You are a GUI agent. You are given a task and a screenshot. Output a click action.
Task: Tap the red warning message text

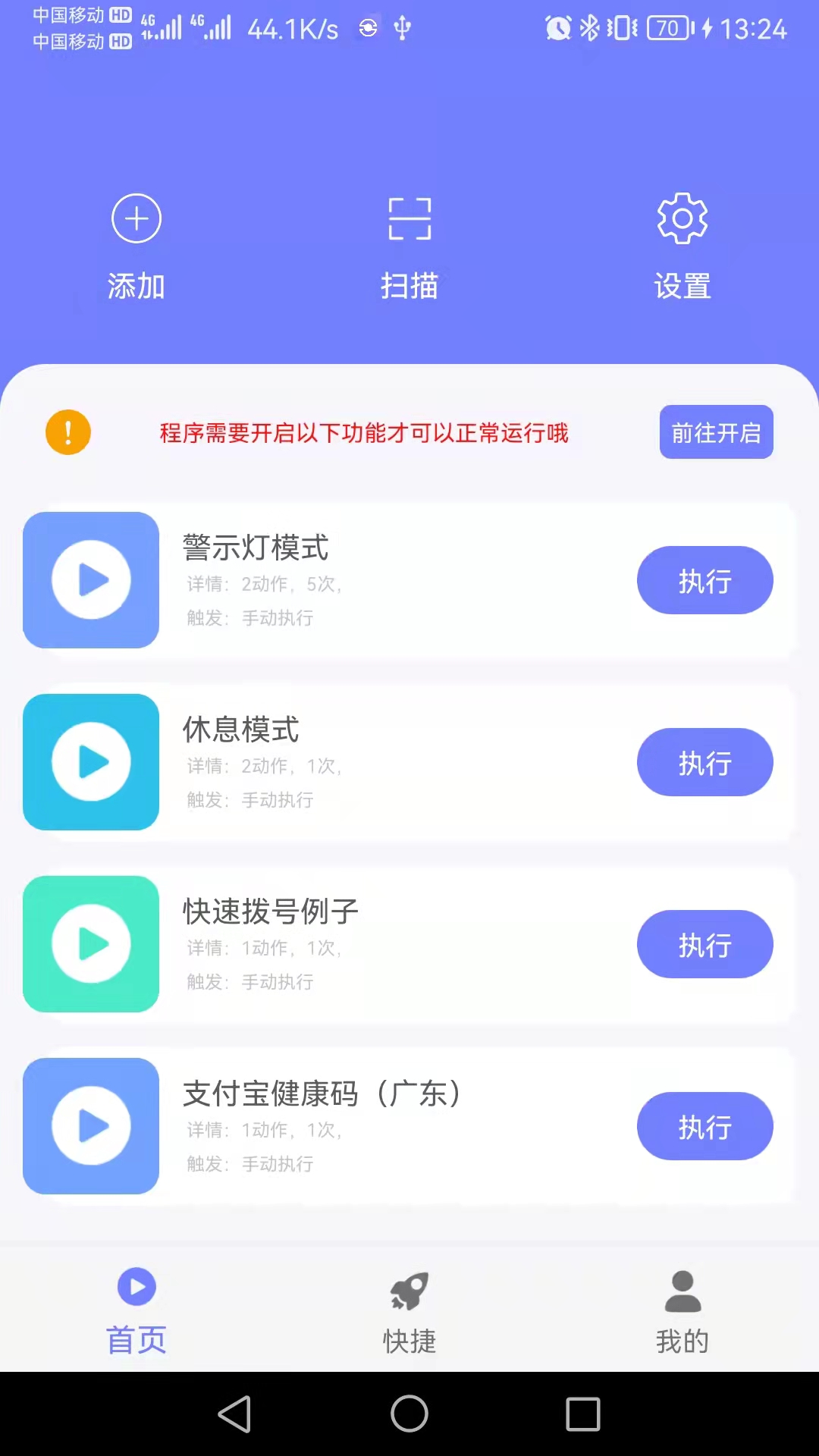pos(366,431)
